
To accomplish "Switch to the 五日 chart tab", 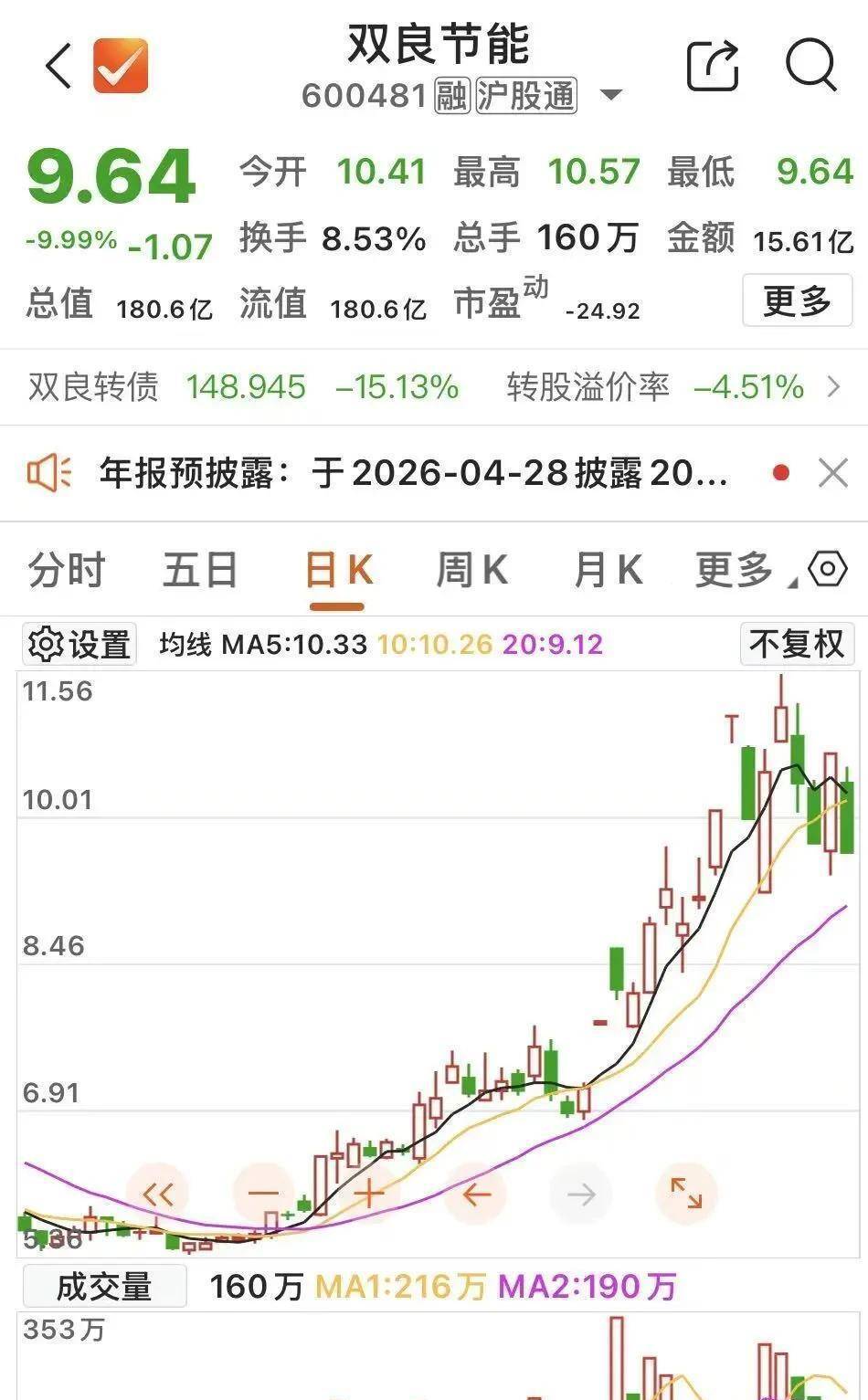I will click(200, 571).
